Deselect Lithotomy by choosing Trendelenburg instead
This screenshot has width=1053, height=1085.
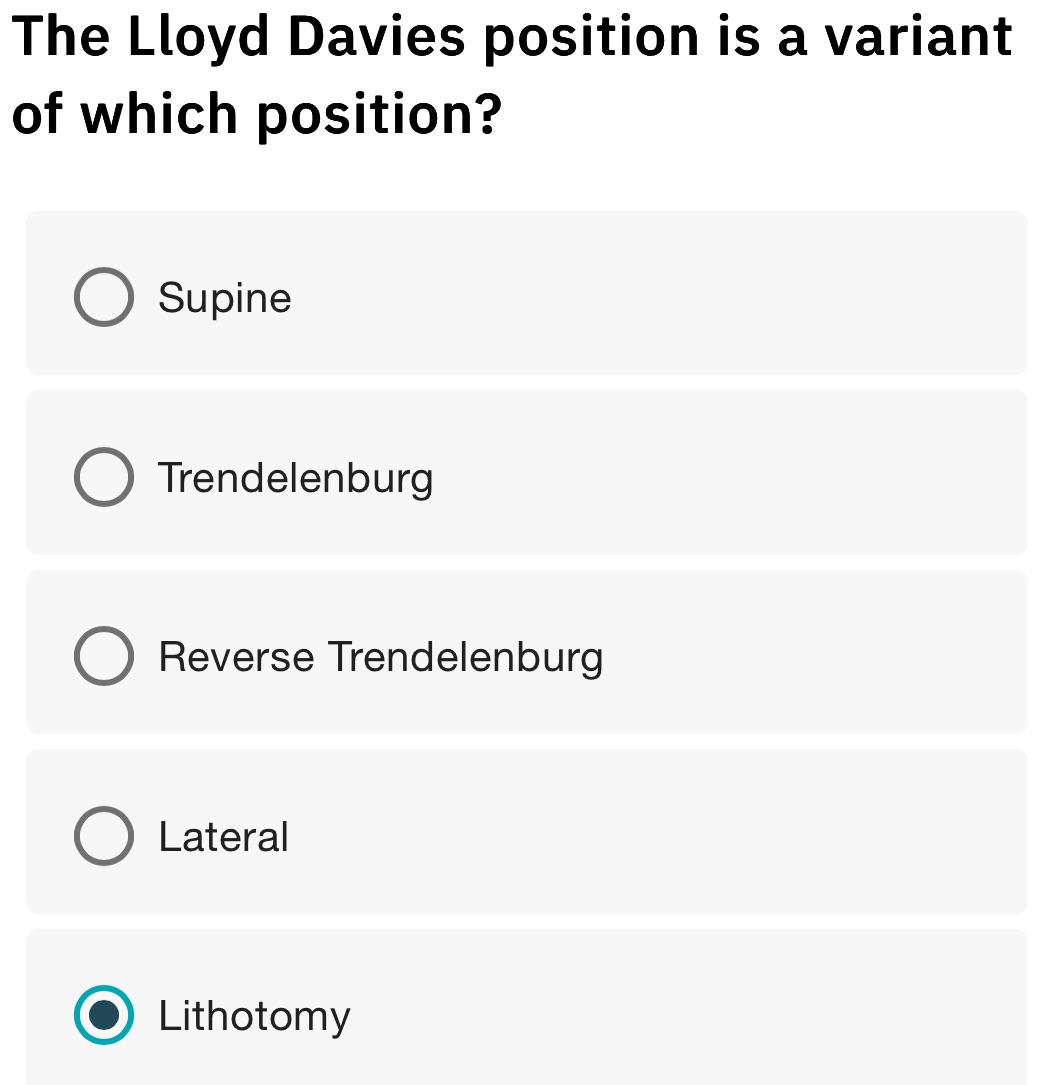tap(103, 477)
